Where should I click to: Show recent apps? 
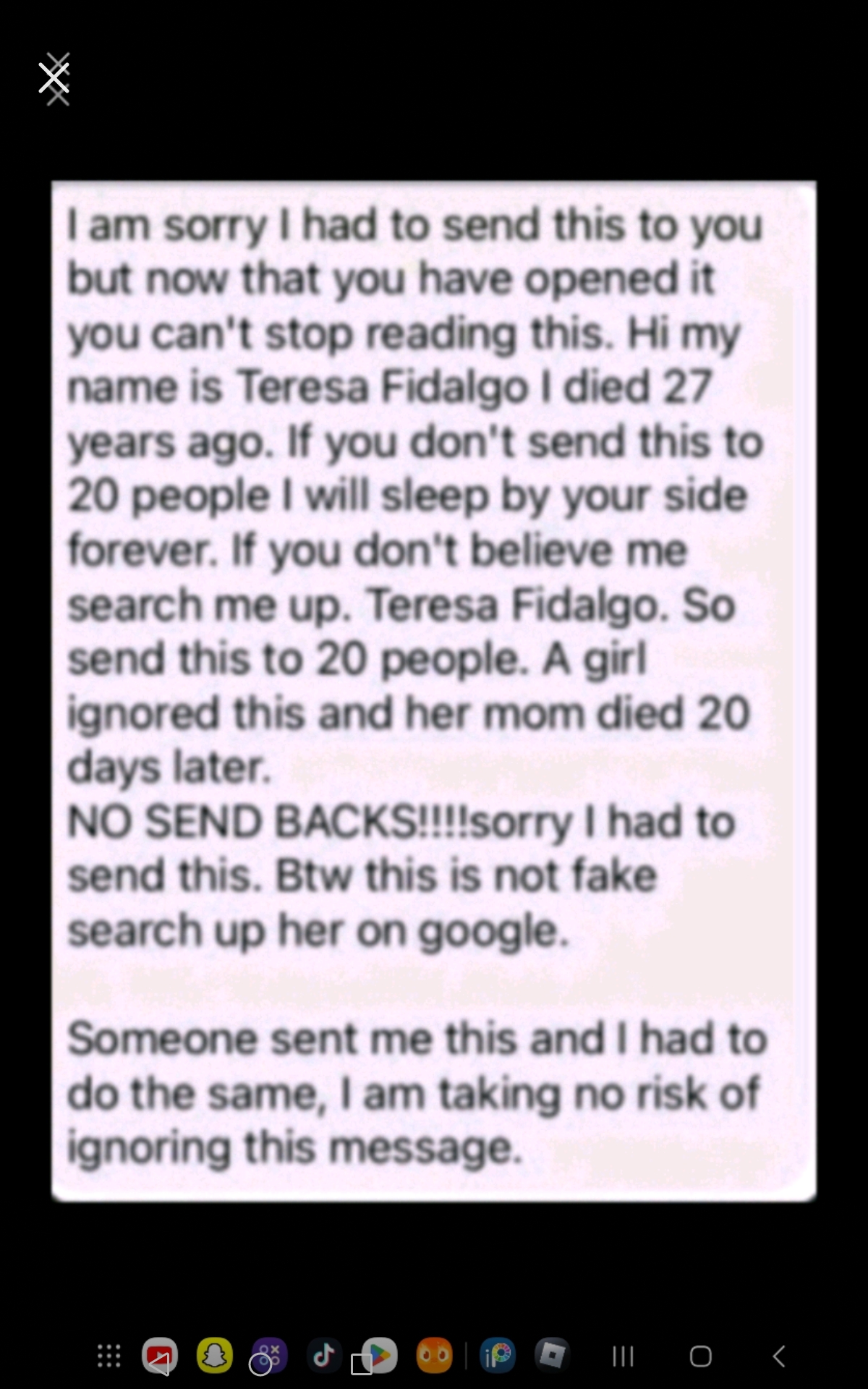tap(623, 1356)
